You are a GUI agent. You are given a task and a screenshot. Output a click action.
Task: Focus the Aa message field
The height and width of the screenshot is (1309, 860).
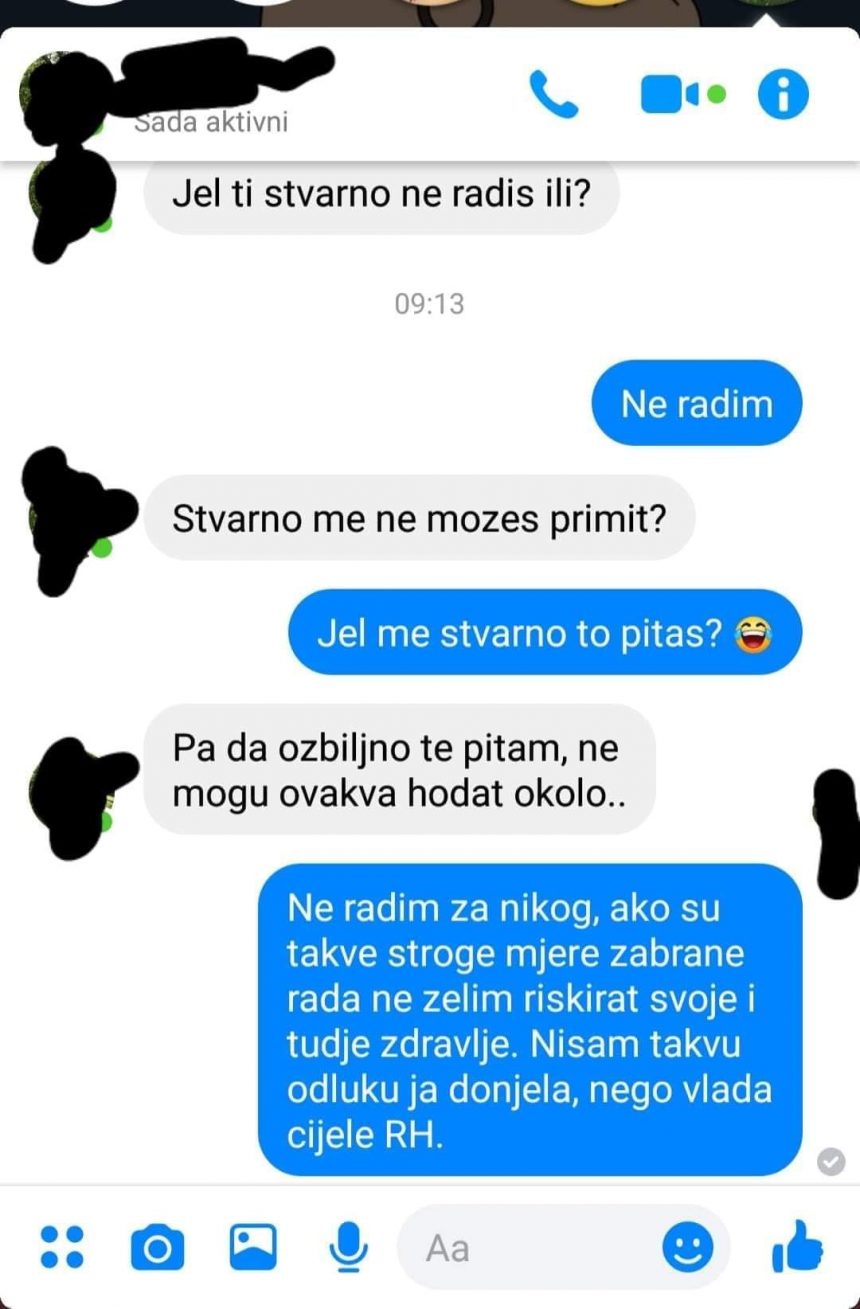(520, 1247)
